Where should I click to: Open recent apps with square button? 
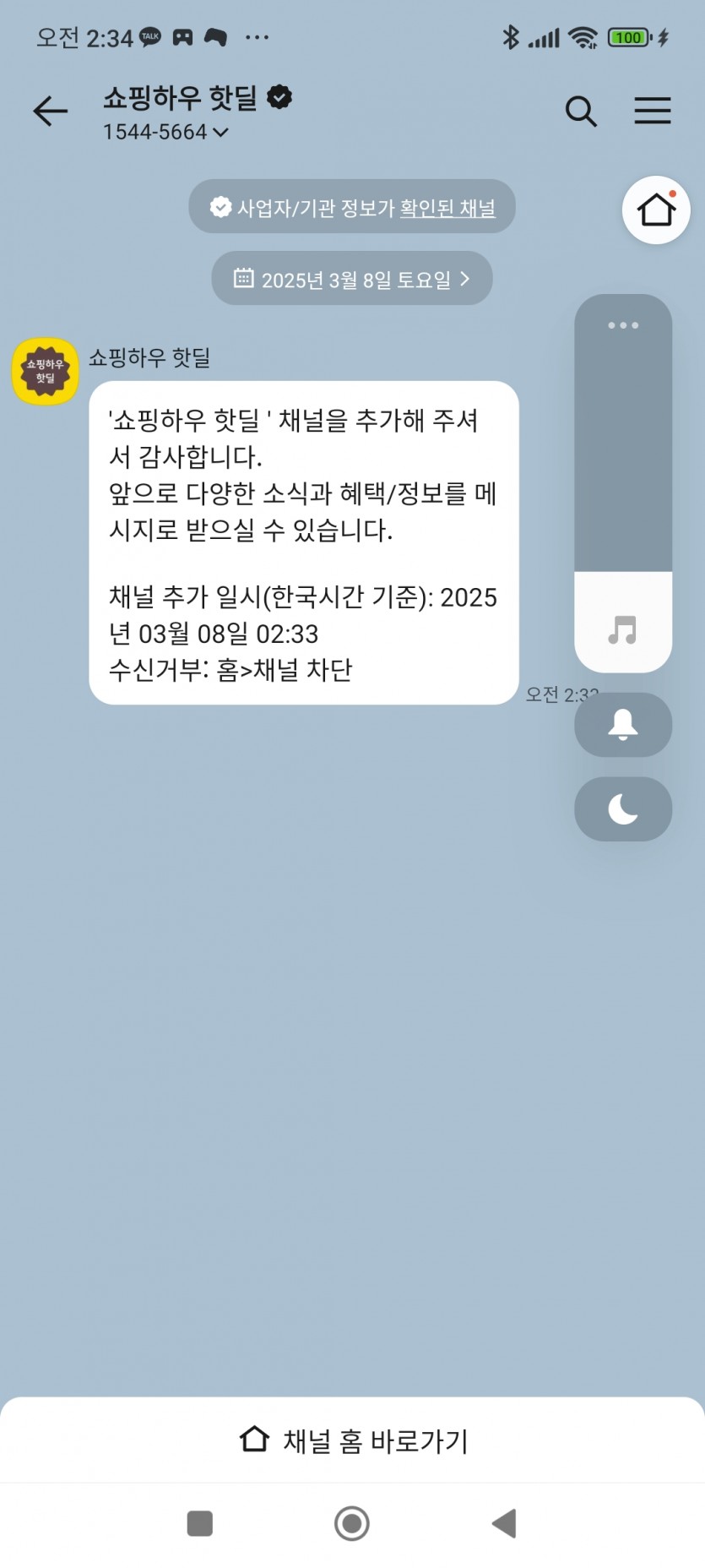coord(200,1523)
